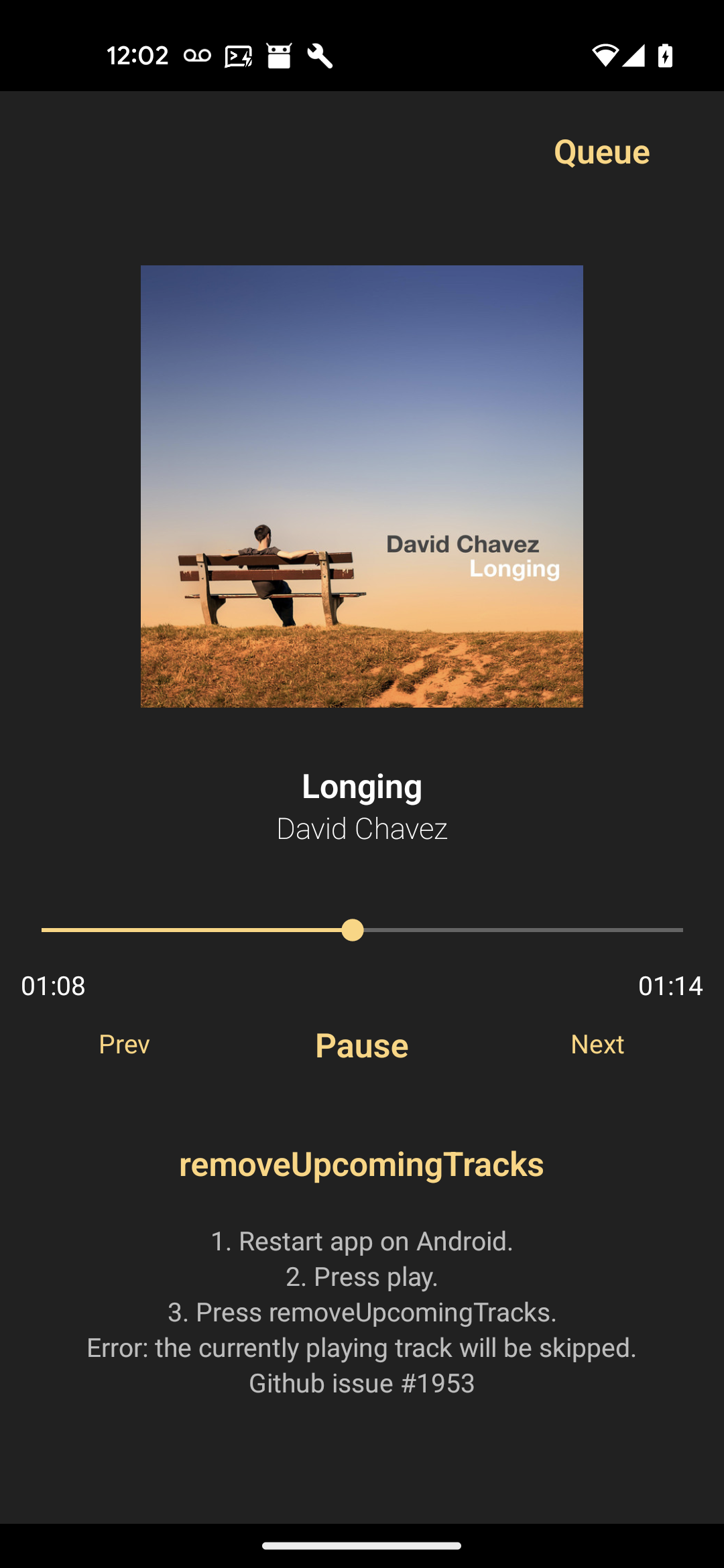Screen dimensions: 724x1568
Task: Tap the cellular signal strength icon
Action: tap(633, 56)
